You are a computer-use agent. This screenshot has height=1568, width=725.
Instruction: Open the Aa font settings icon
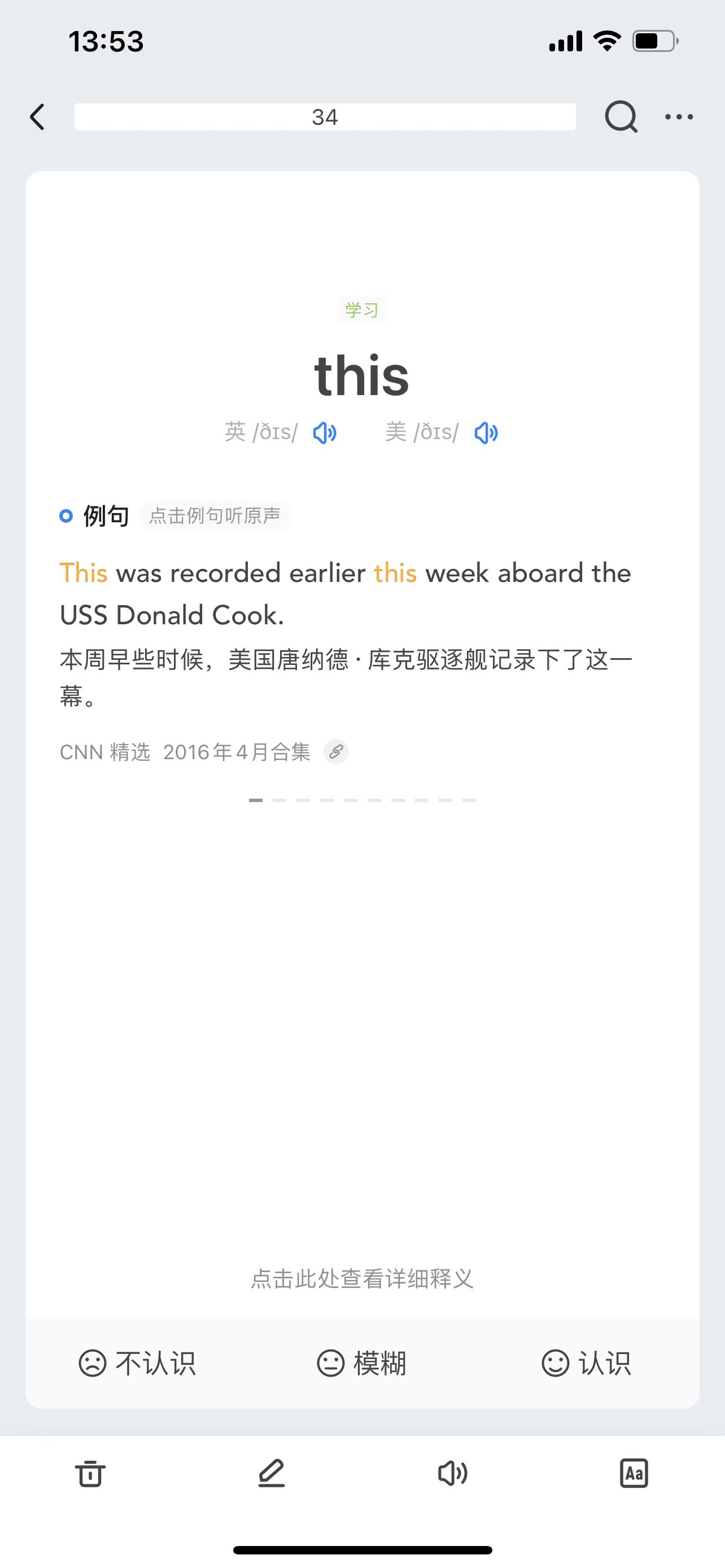tap(634, 1474)
